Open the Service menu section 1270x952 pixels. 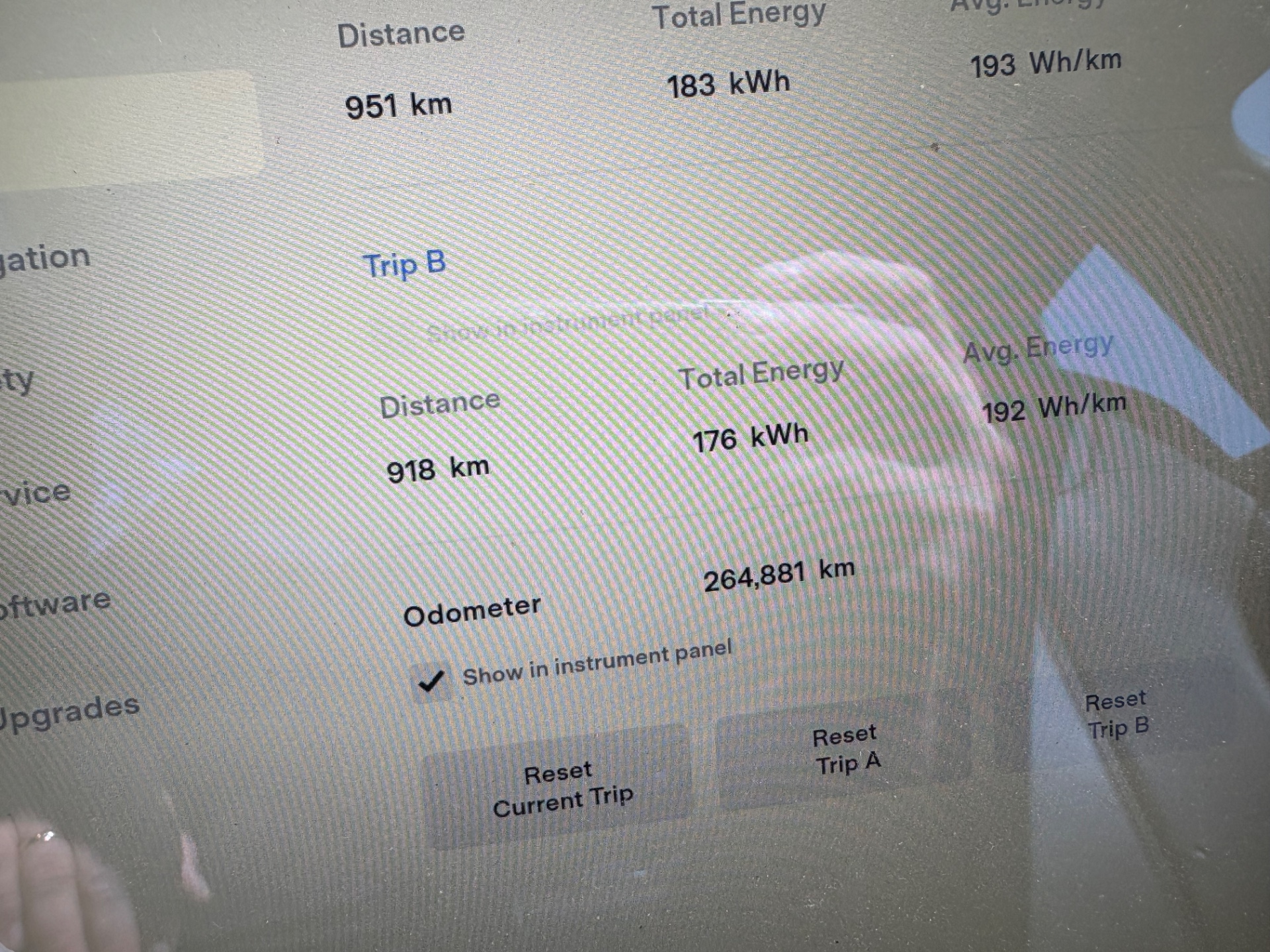pos(36,493)
